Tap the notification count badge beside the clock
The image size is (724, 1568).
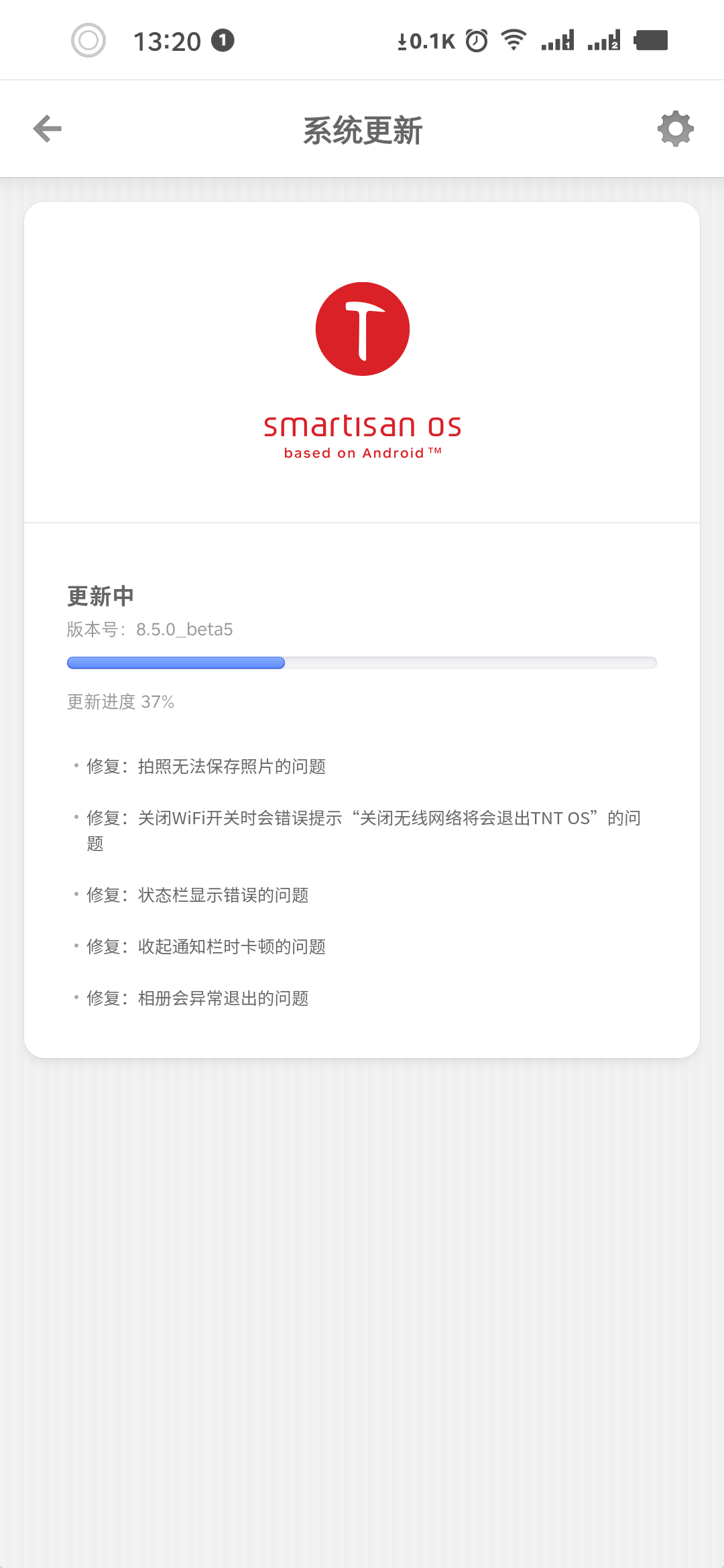tap(221, 40)
